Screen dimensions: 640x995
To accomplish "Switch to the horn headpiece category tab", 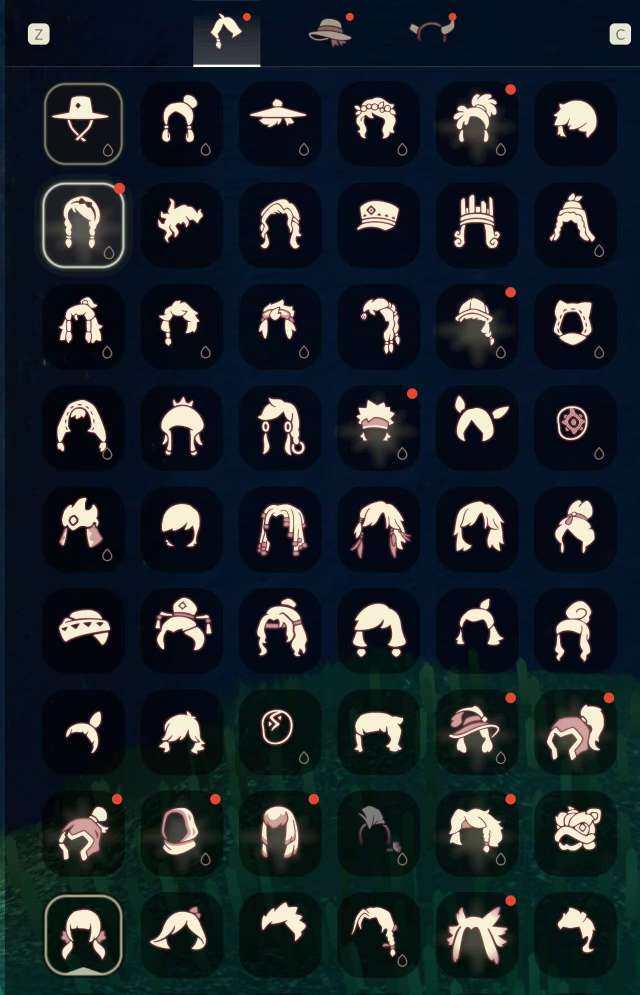I will coord(432,33).
